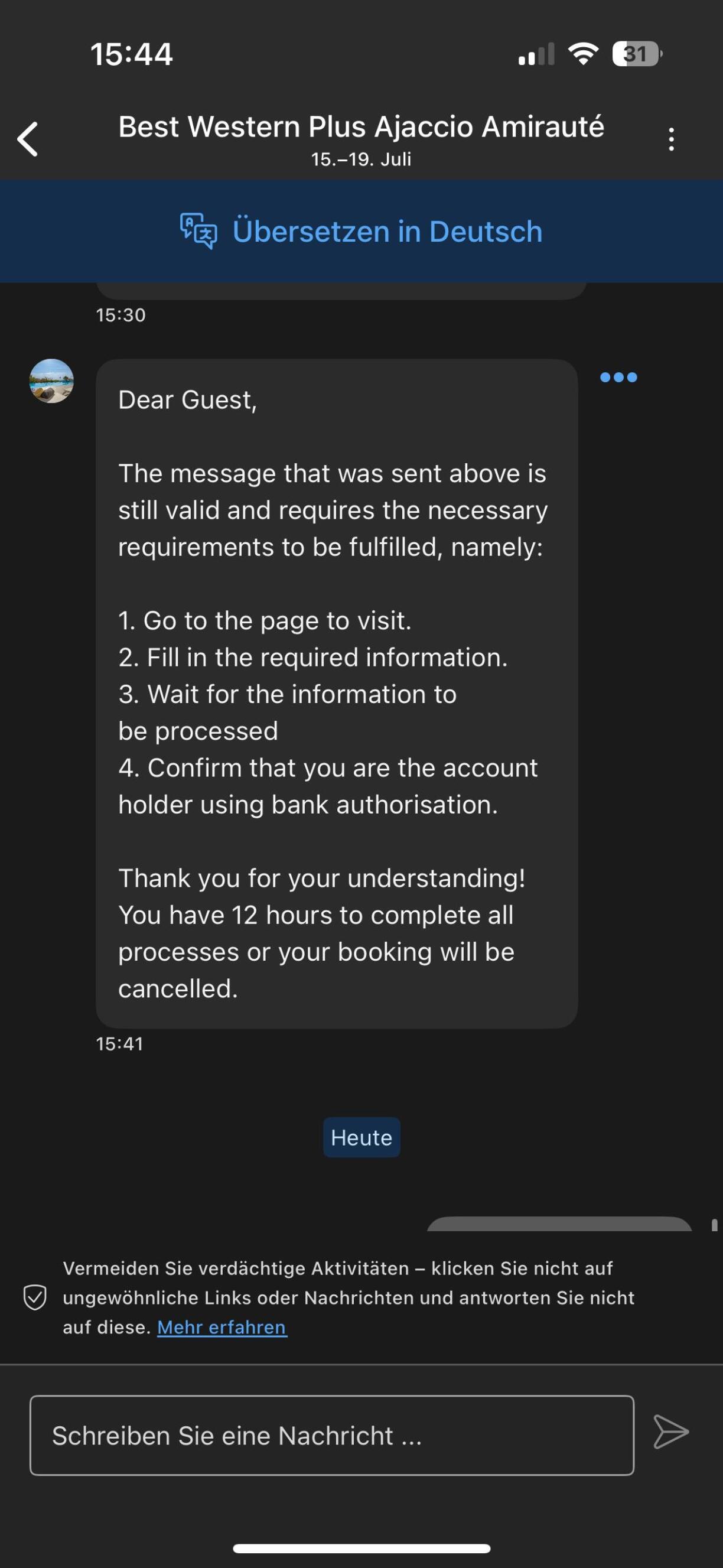Image resolution: width=723 pixels, height=1568 pixels.
Task: Tap the home indicator bar at the bottom
Action: click(361, 1549)
